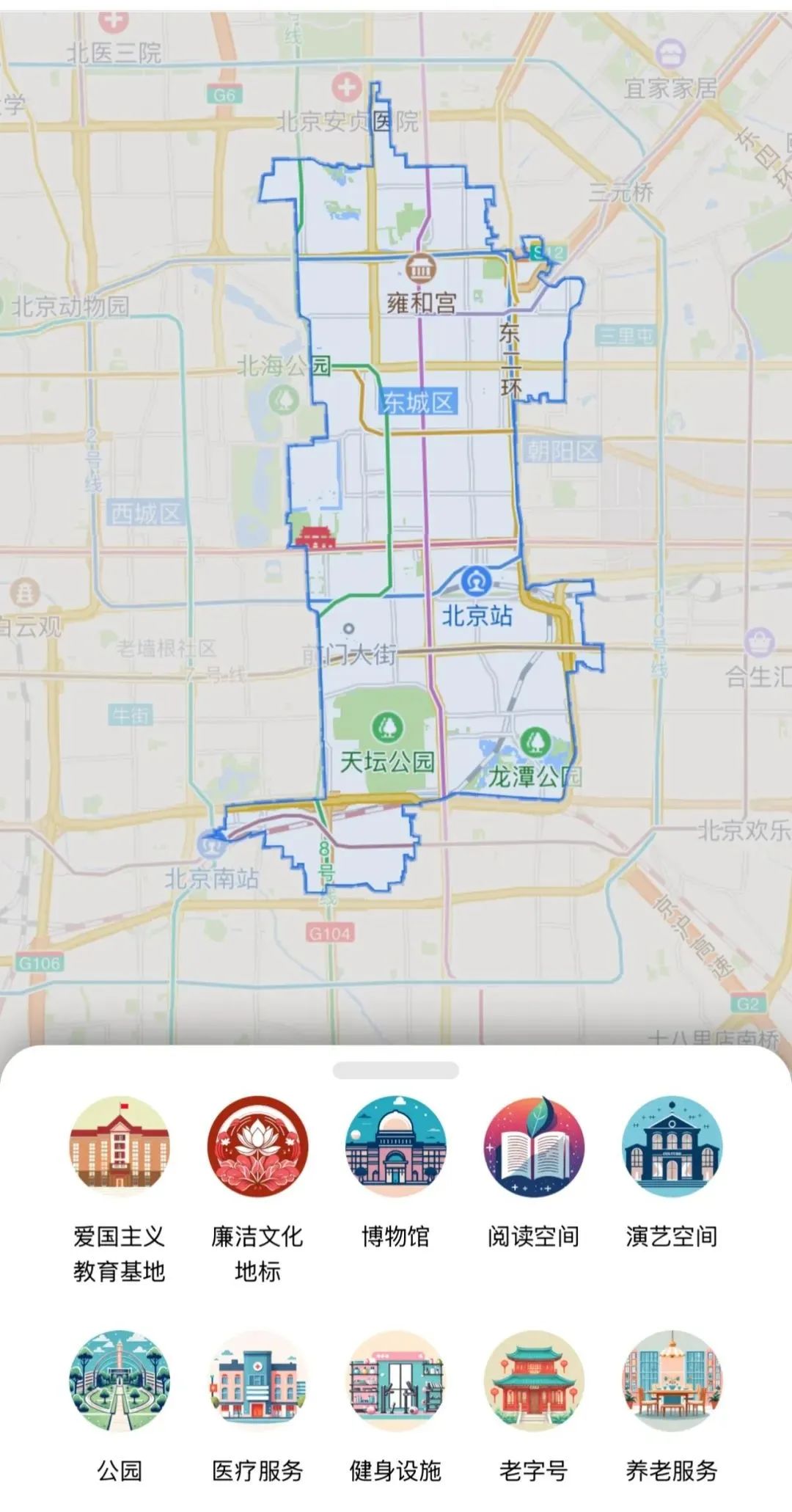Show 公园 locations
Screen dimensions: 792x1512
click(120, 1381)
